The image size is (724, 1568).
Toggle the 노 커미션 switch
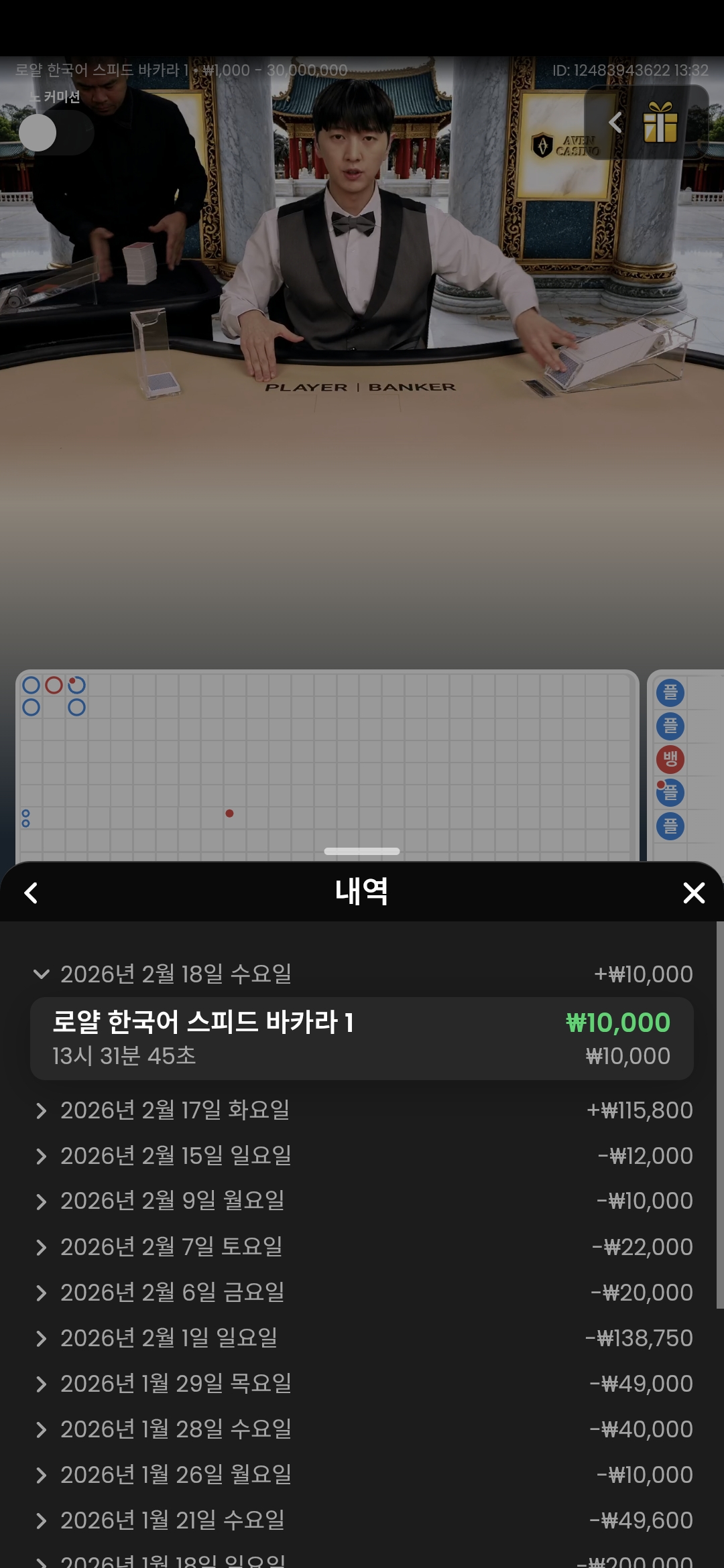coord(56,133)
